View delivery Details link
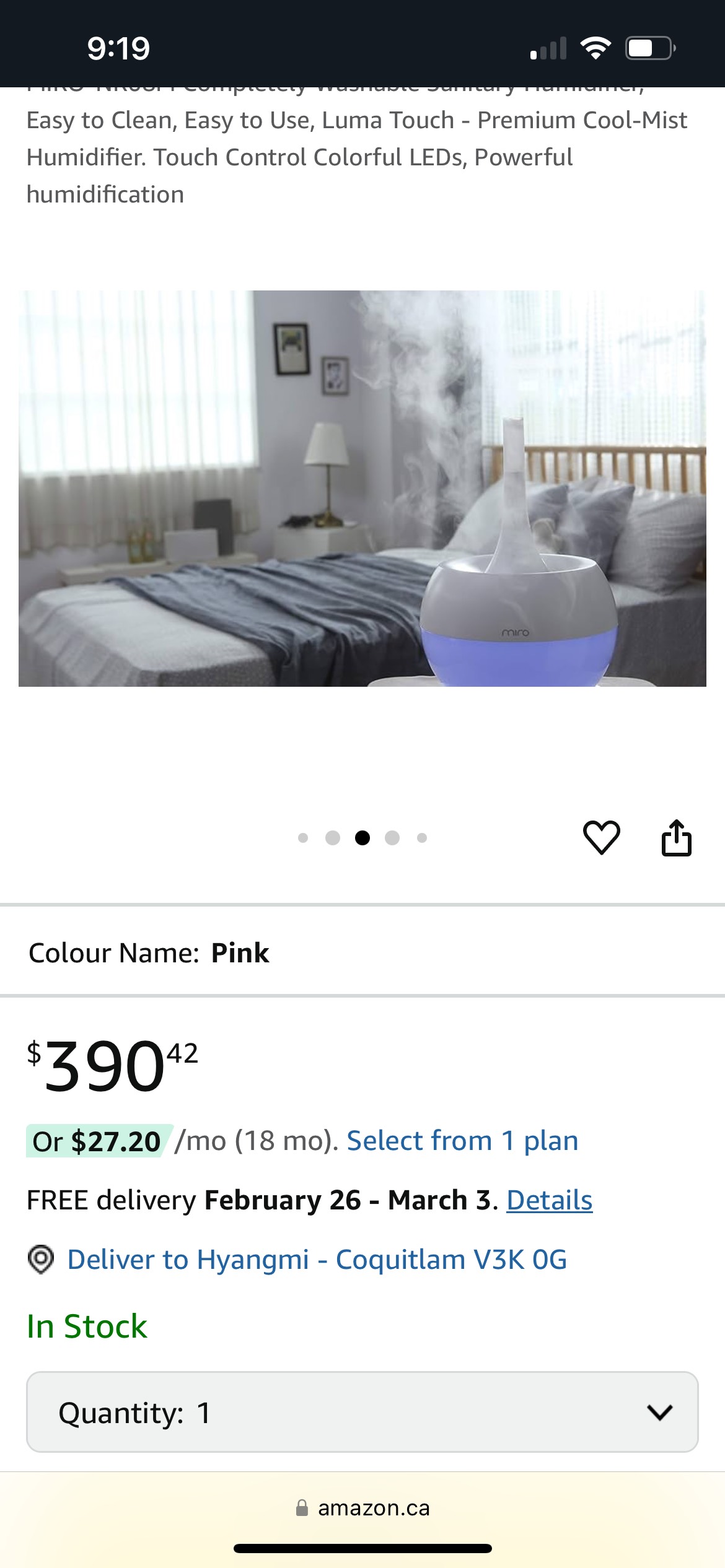Screen dimensions: 725x1568 click(x=550, y=1200)
